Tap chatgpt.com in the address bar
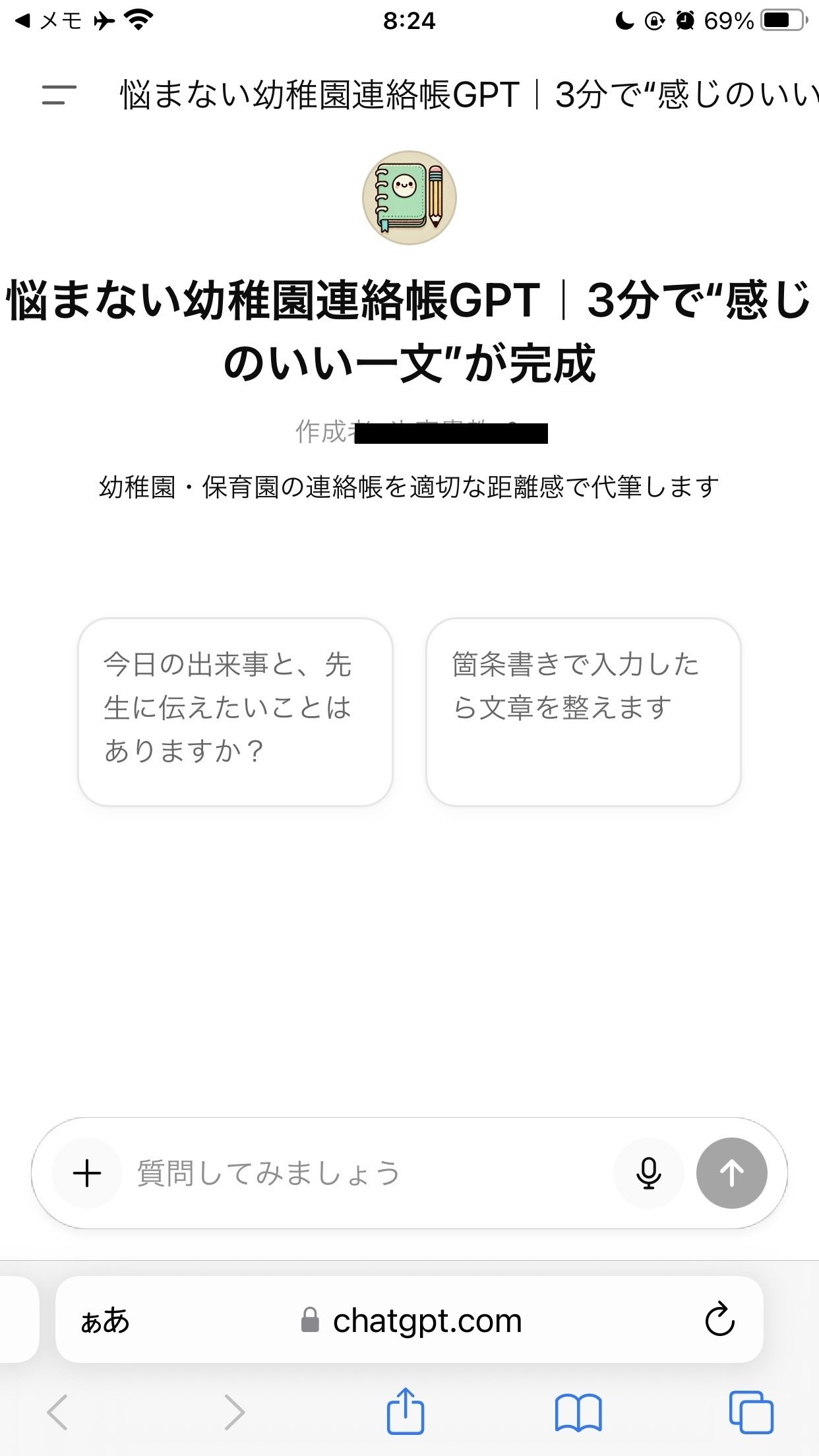The height and width of the screenshot is (1456, 819). pyautogui.click(x=426, y=1319)
